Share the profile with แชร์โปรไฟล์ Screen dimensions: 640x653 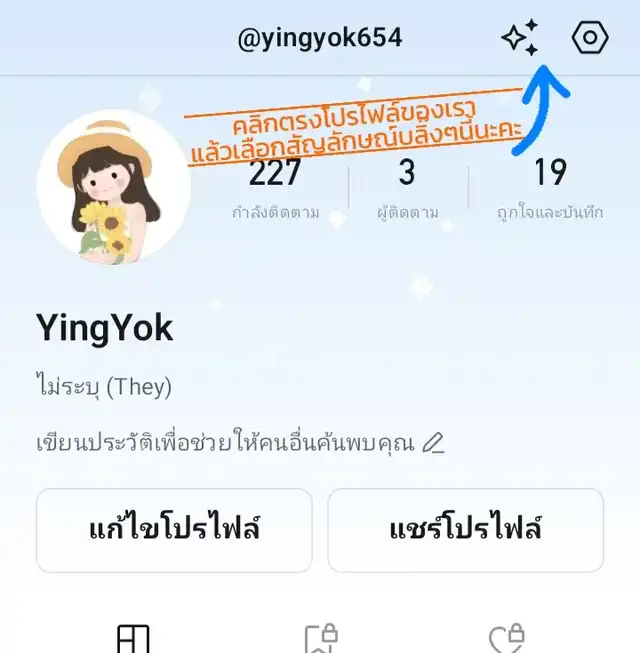coord(465,530)
